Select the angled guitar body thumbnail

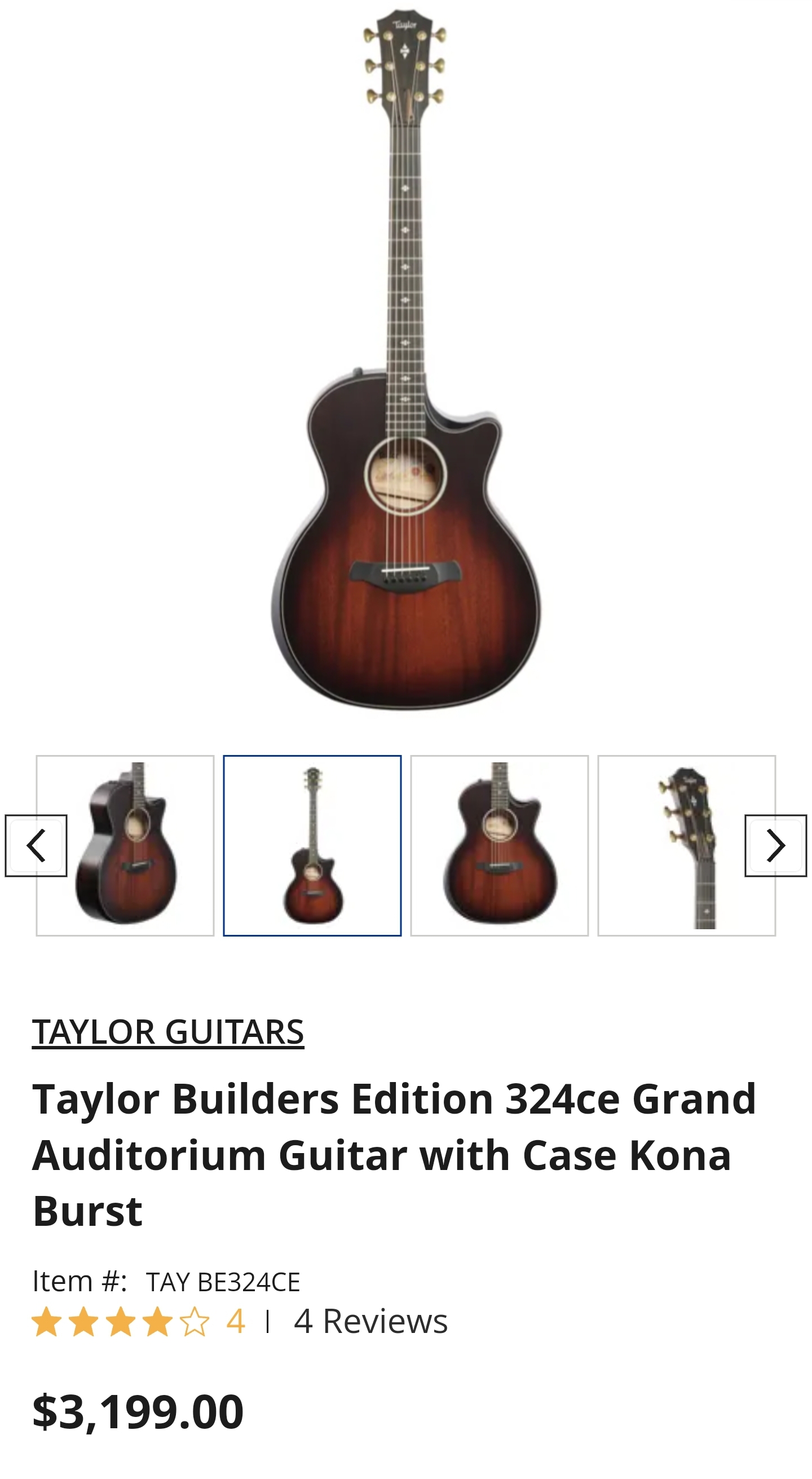coord(125,845)
